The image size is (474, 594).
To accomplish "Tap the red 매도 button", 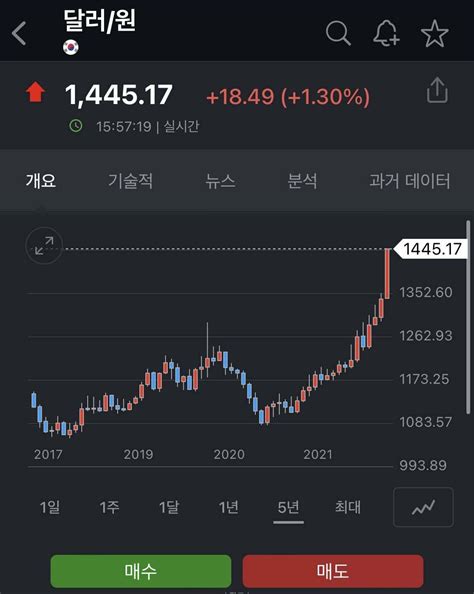I will (x=333, y=571).
